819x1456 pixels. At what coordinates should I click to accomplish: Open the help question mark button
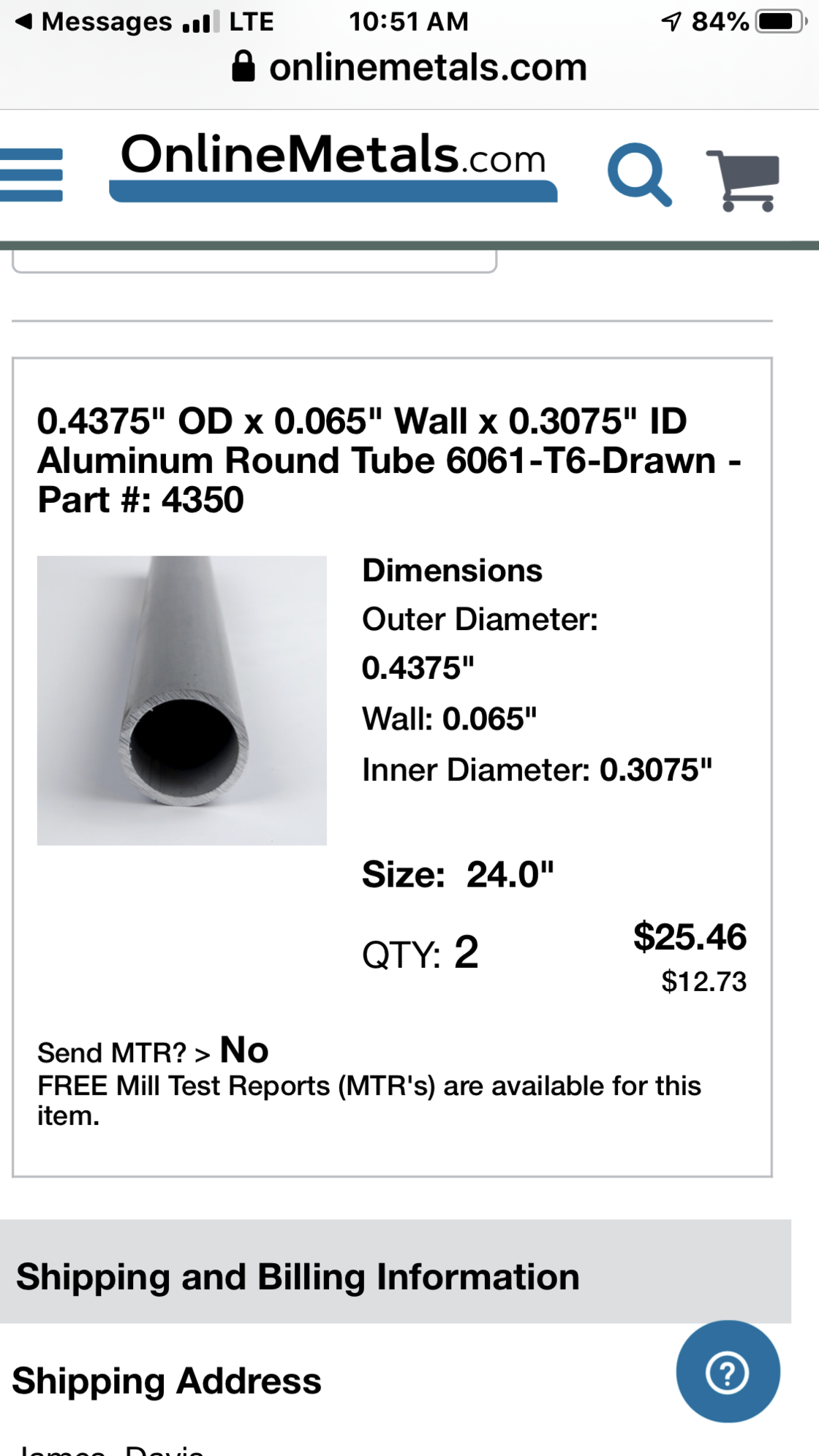(x=728, y=1372)
